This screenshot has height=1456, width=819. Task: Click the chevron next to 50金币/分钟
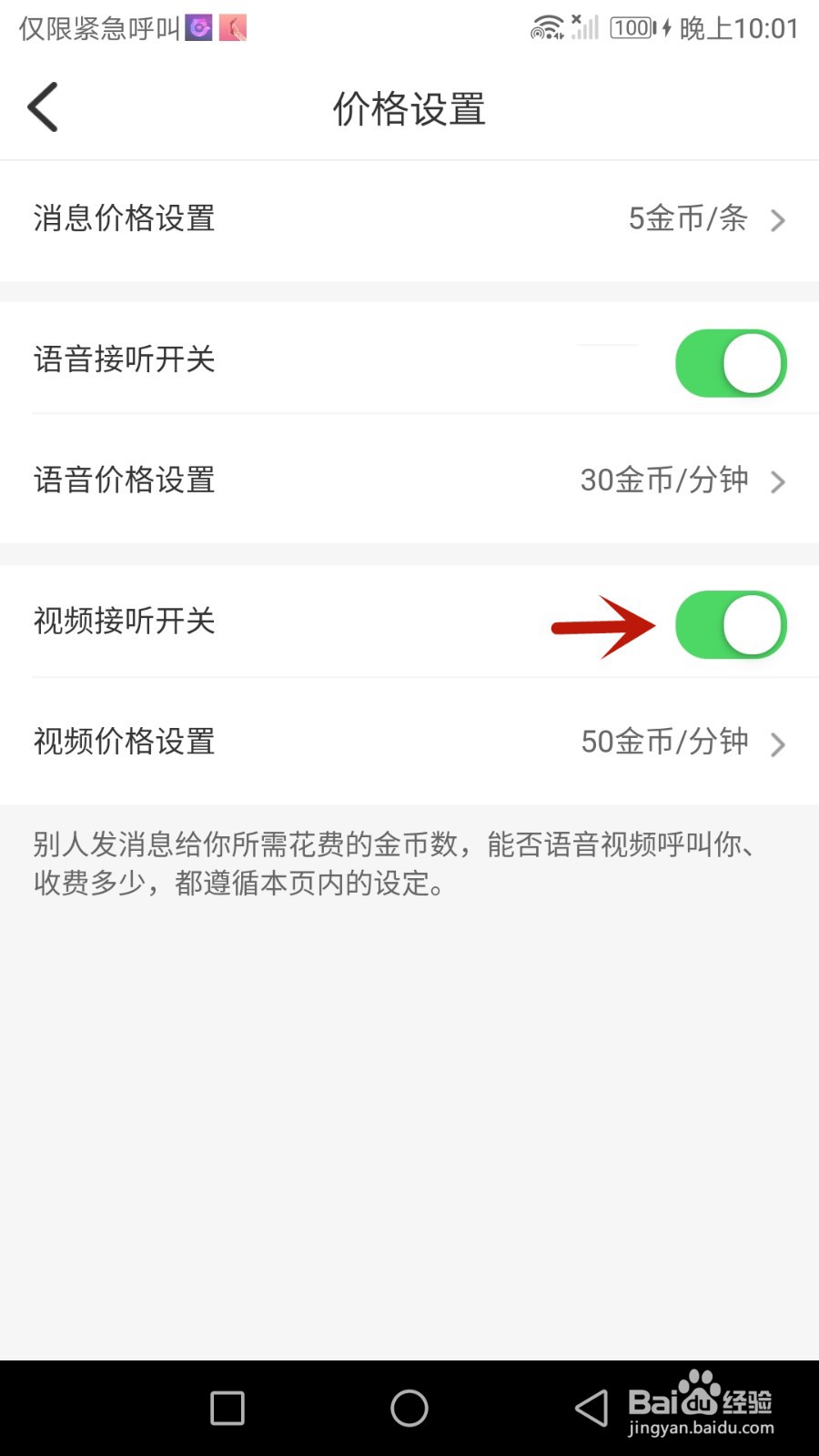point(778,743)
